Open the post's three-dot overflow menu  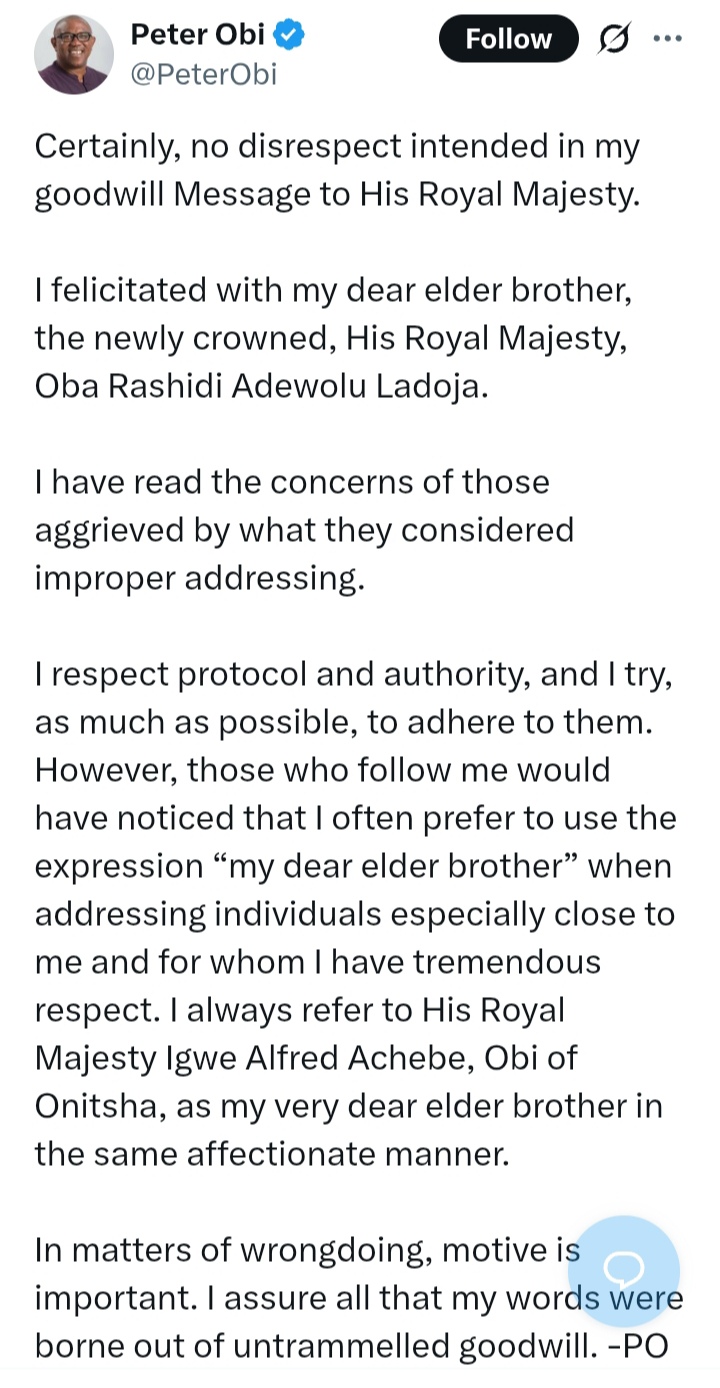pos(666,38)
